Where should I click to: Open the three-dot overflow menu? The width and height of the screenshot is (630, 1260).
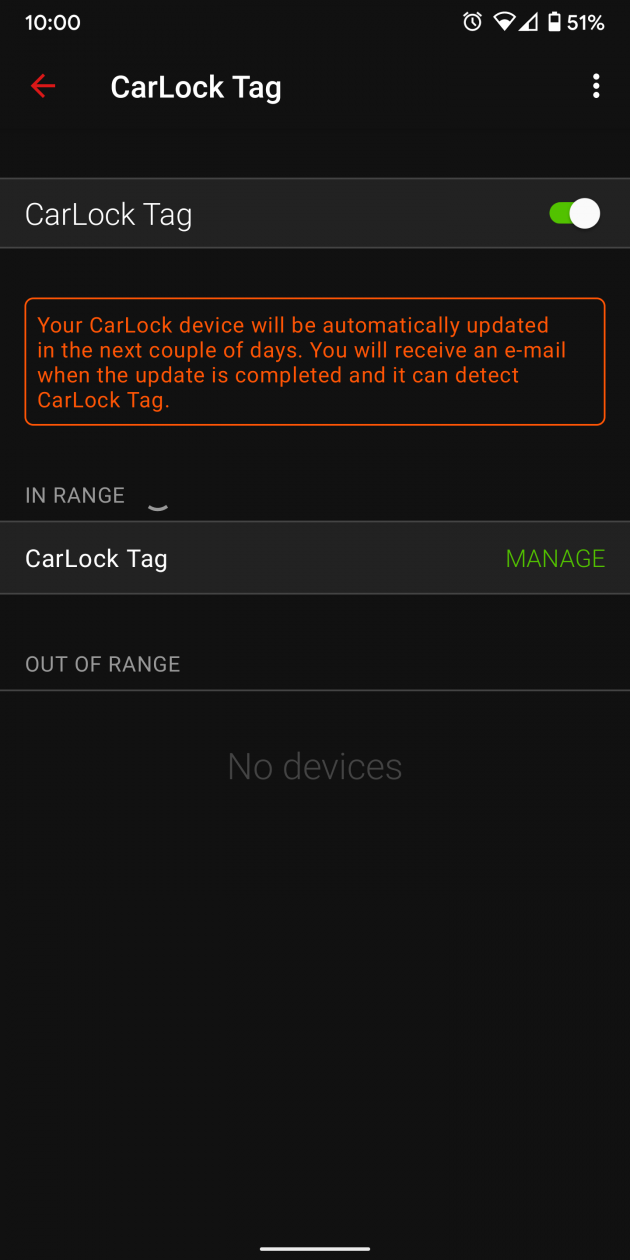click(x=596, y=86)
